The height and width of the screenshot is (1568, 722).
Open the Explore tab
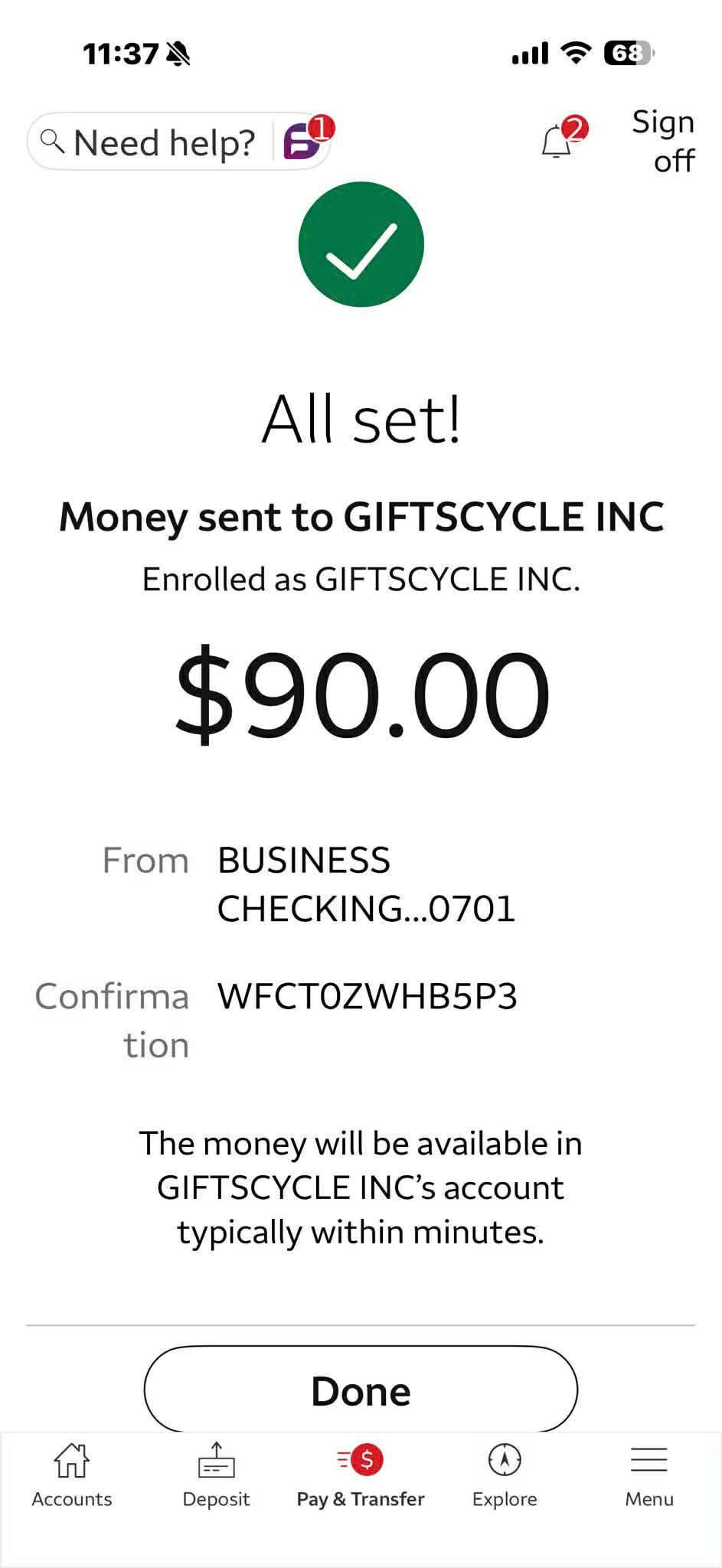click(x=505, y=1475)
